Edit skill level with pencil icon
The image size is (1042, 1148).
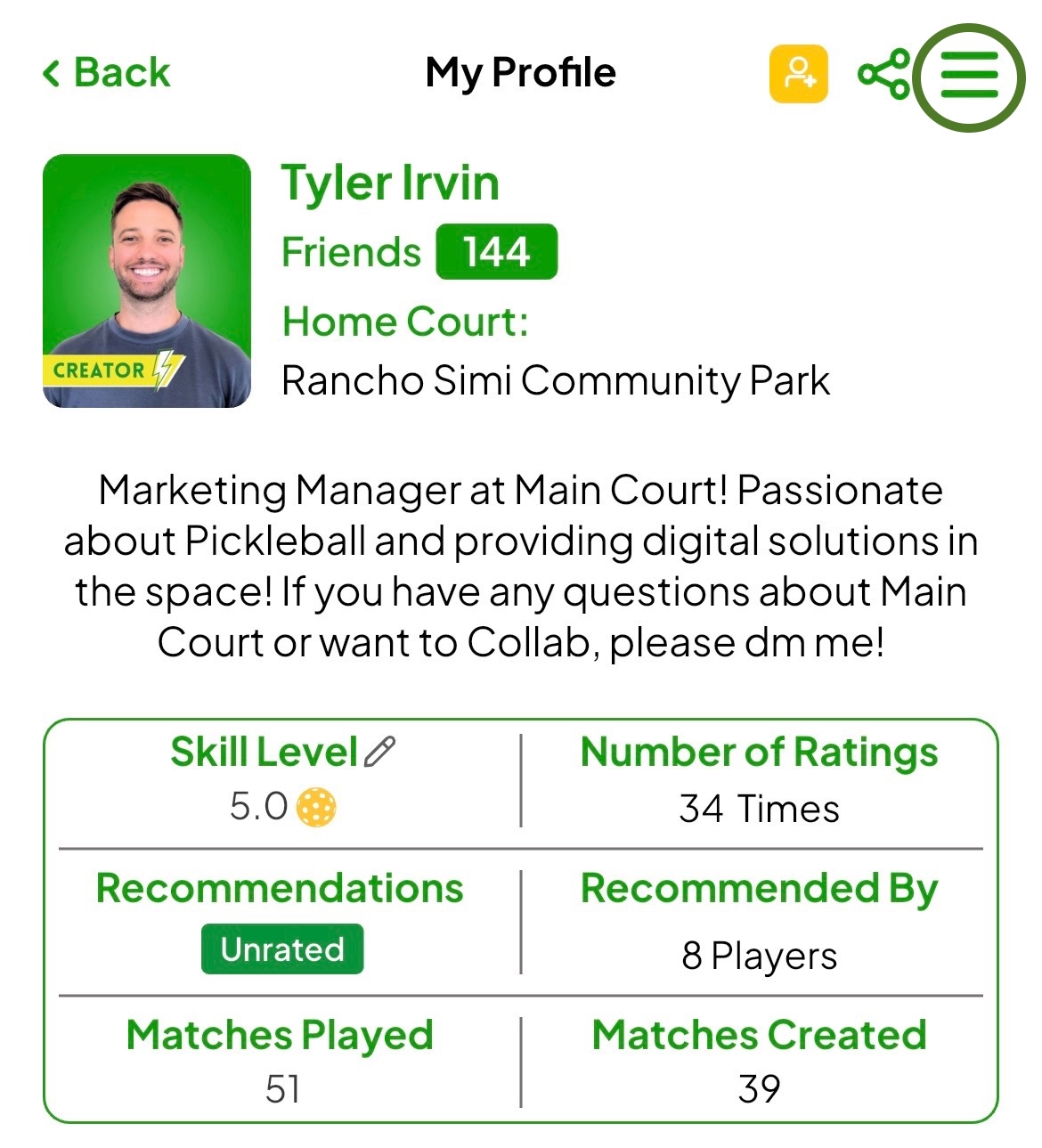point(380,752)
